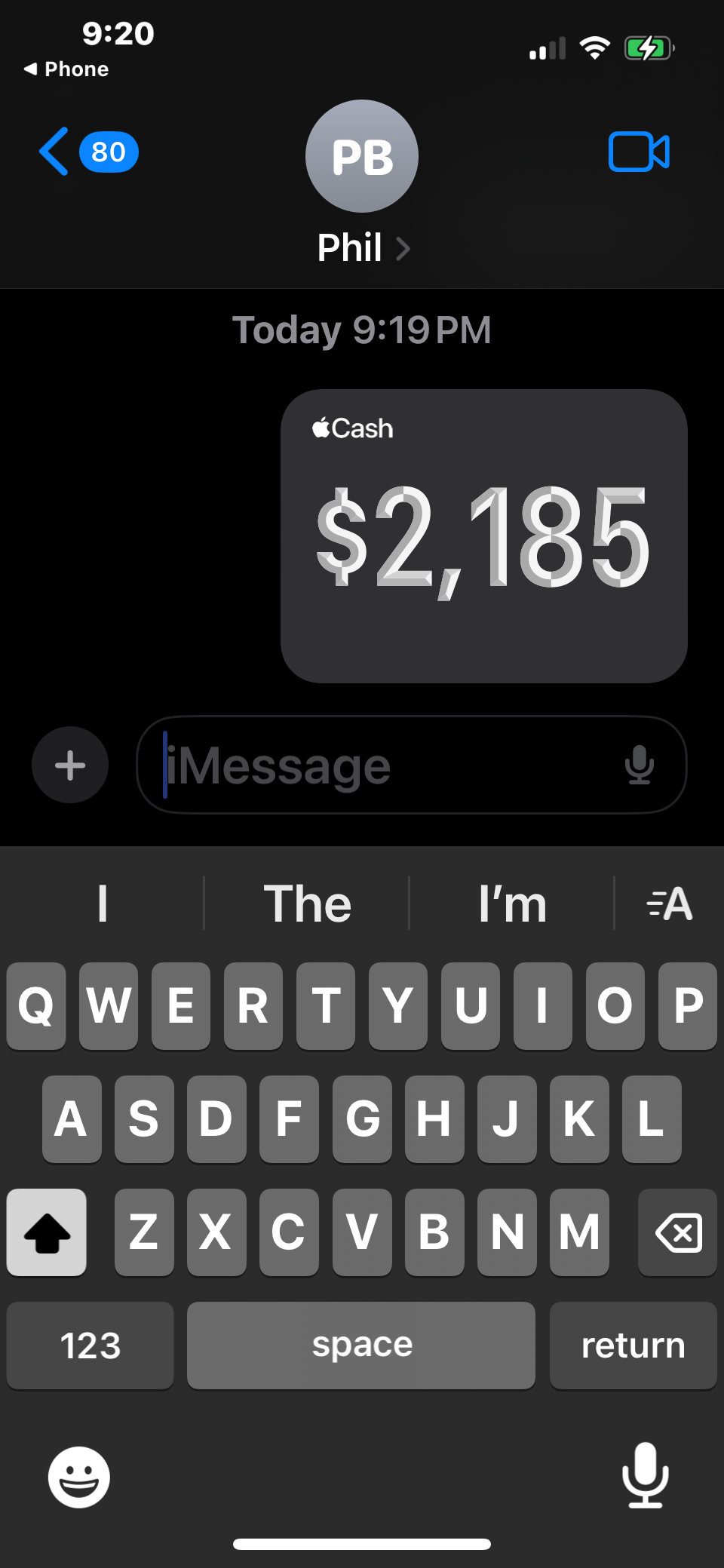Open the $2,185 Apple Cash message

coord(483,536)
